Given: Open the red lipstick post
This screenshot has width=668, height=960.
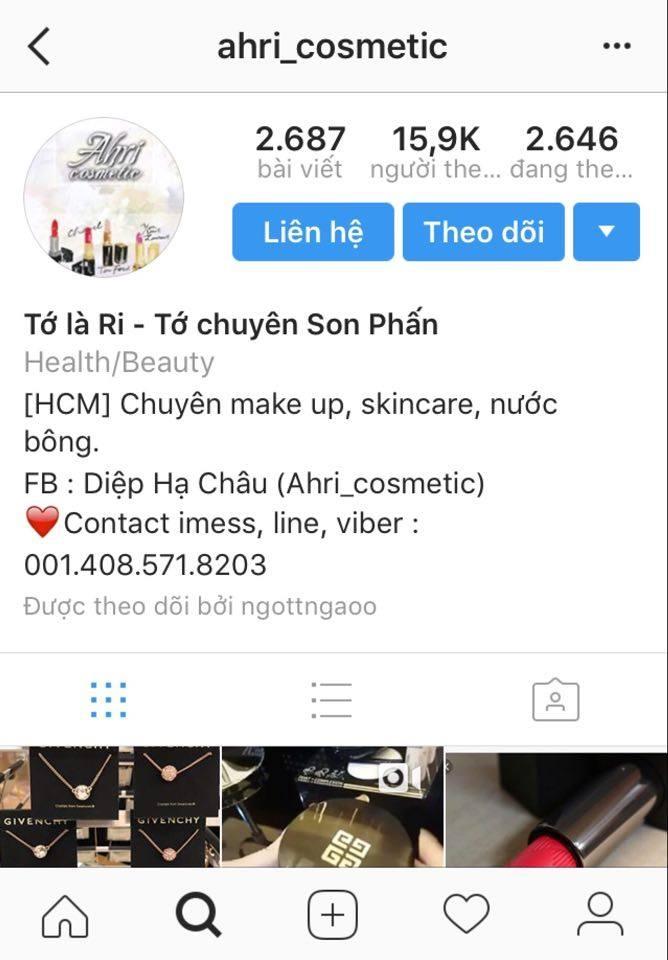Looking at the screenshot, I should click(557, 807).
